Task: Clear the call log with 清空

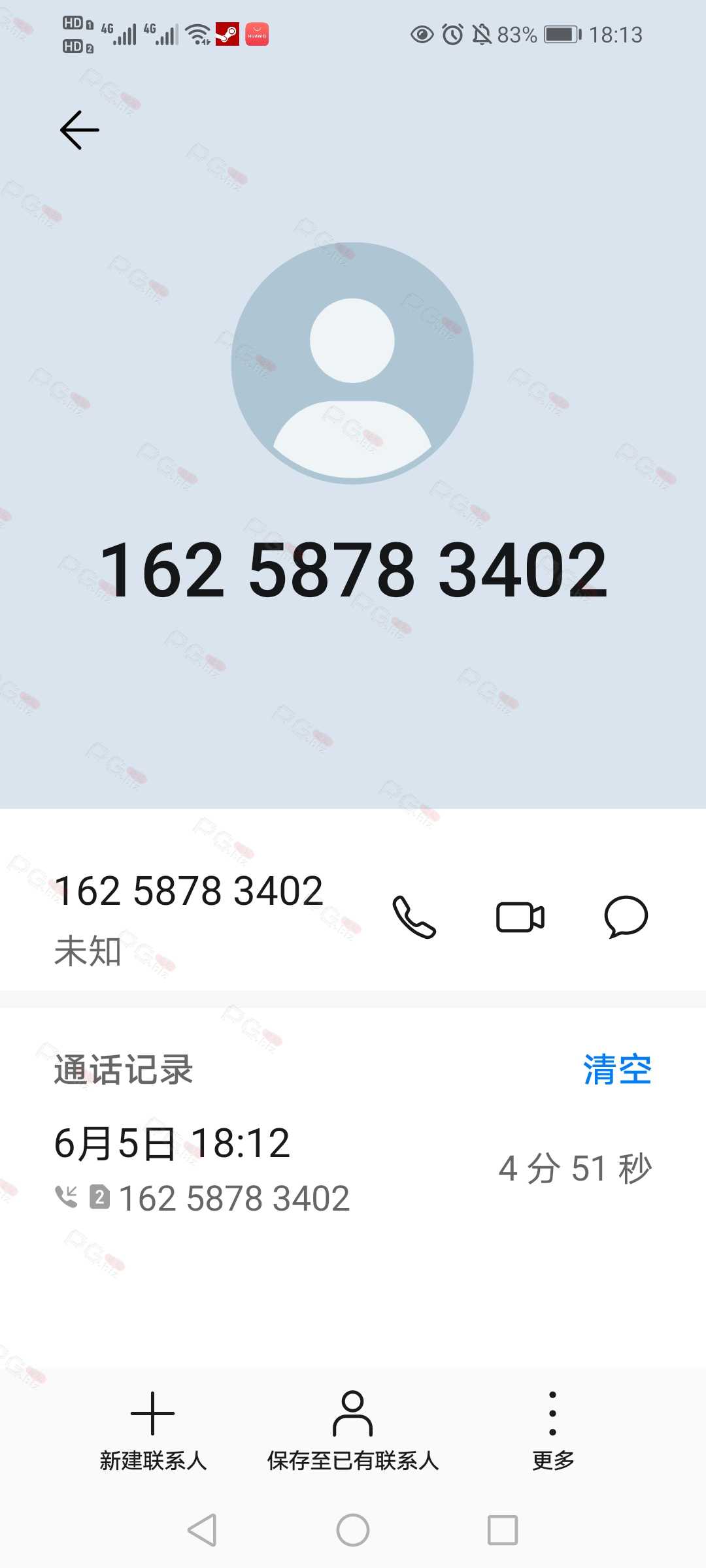Action: click(617, 1070)
